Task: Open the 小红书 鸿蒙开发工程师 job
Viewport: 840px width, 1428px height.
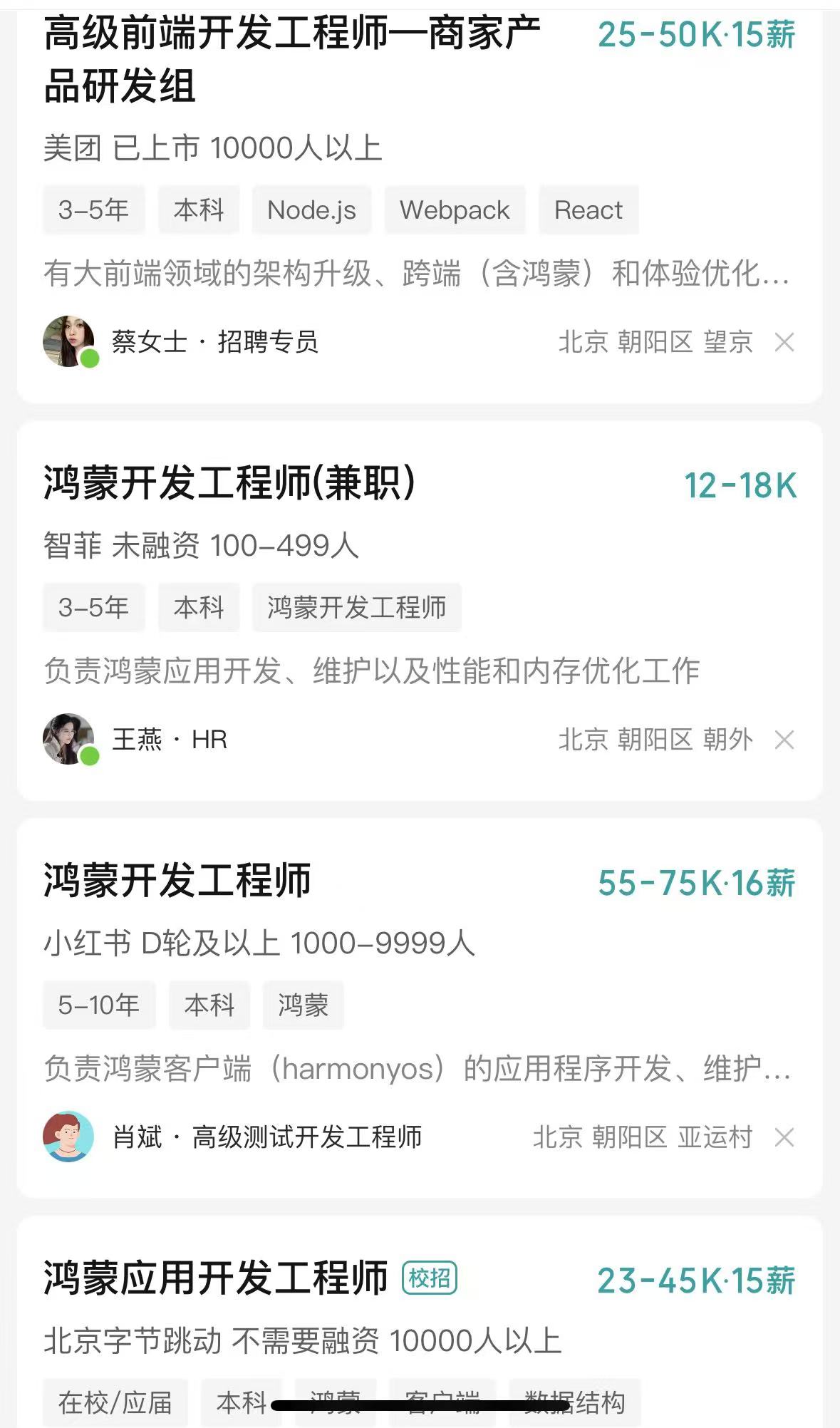Action: click(178, 881)
